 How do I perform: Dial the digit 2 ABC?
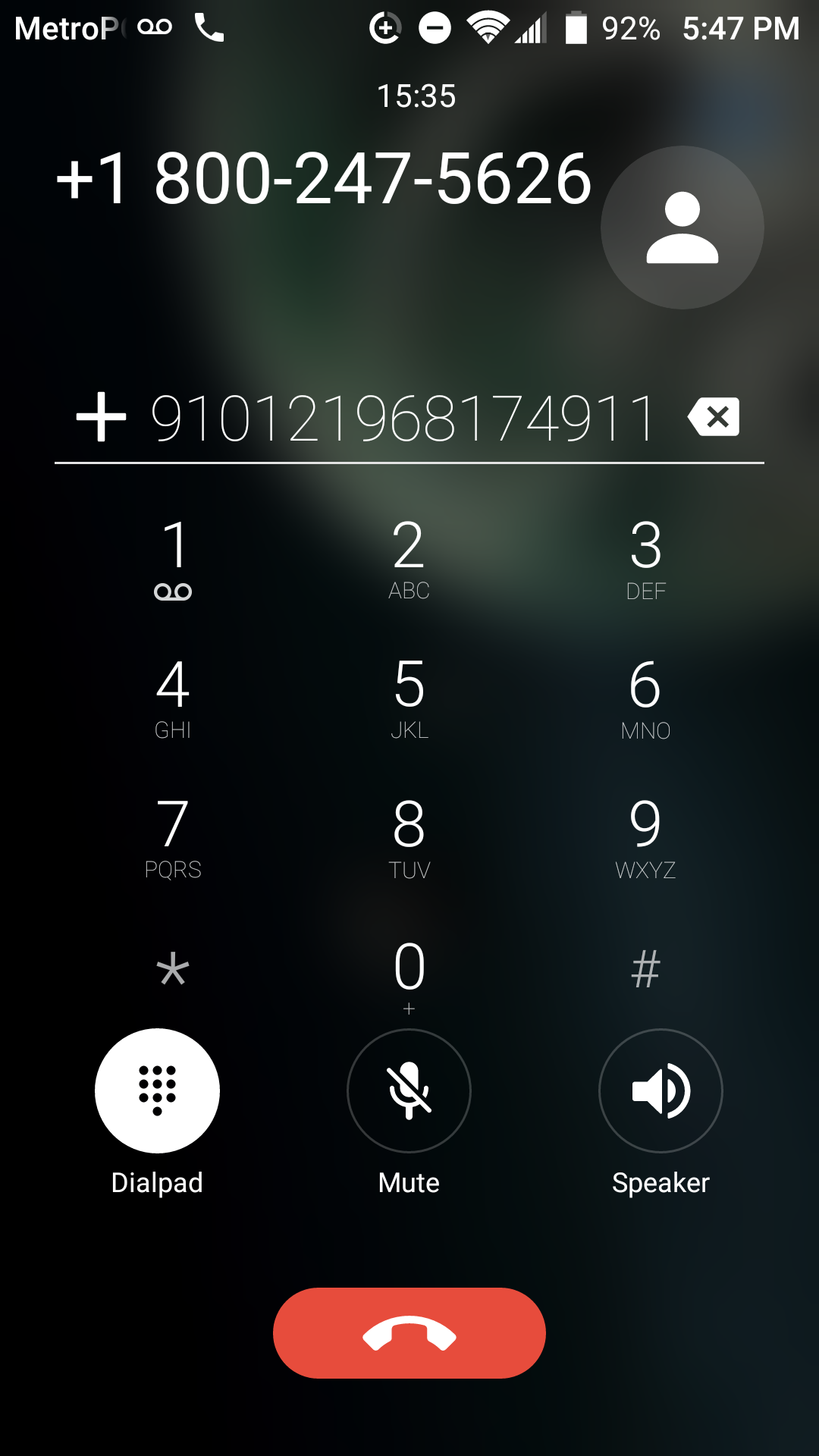pyautogui.click(x=409, y=557)
